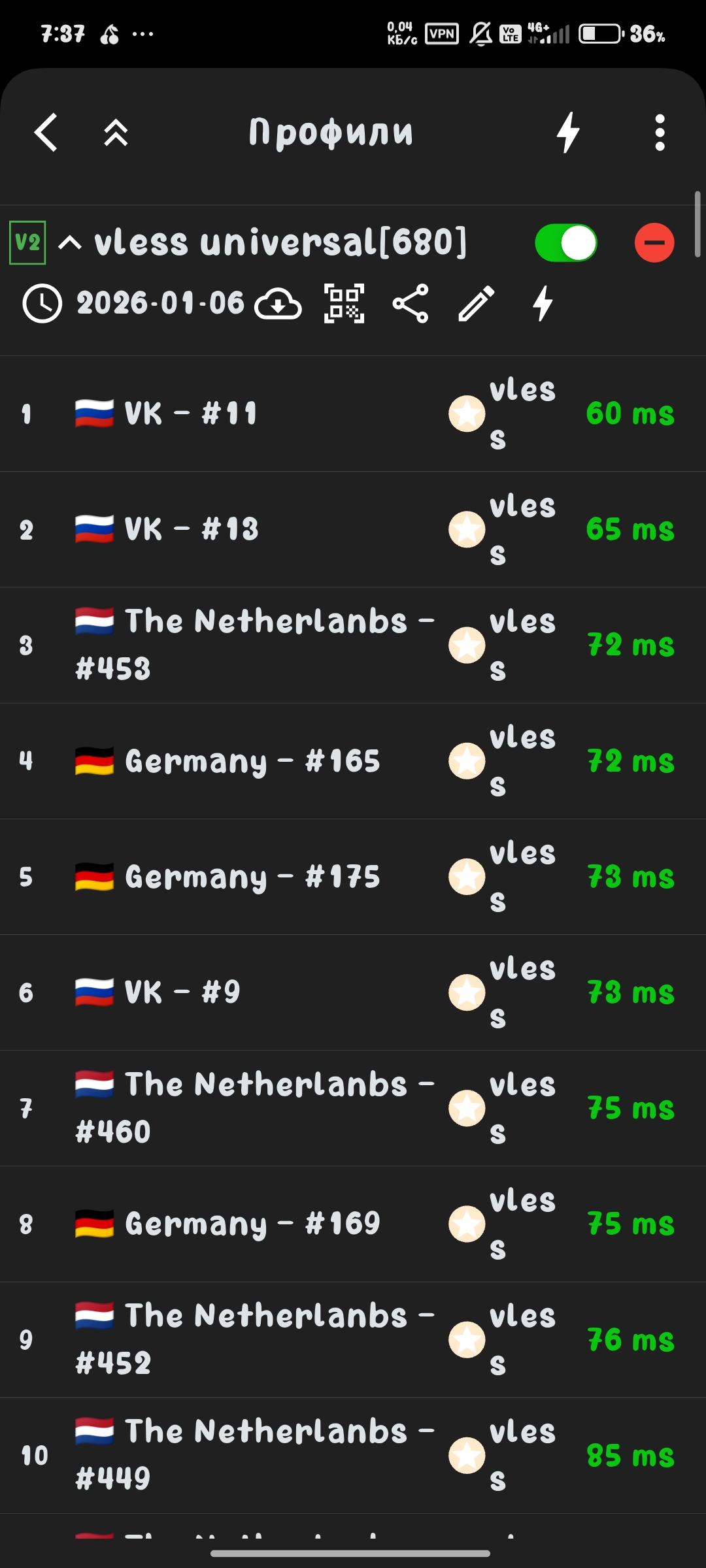706x1568 pixels.
Task: Update the subscription via the cloud download icon
Action: 278,304
